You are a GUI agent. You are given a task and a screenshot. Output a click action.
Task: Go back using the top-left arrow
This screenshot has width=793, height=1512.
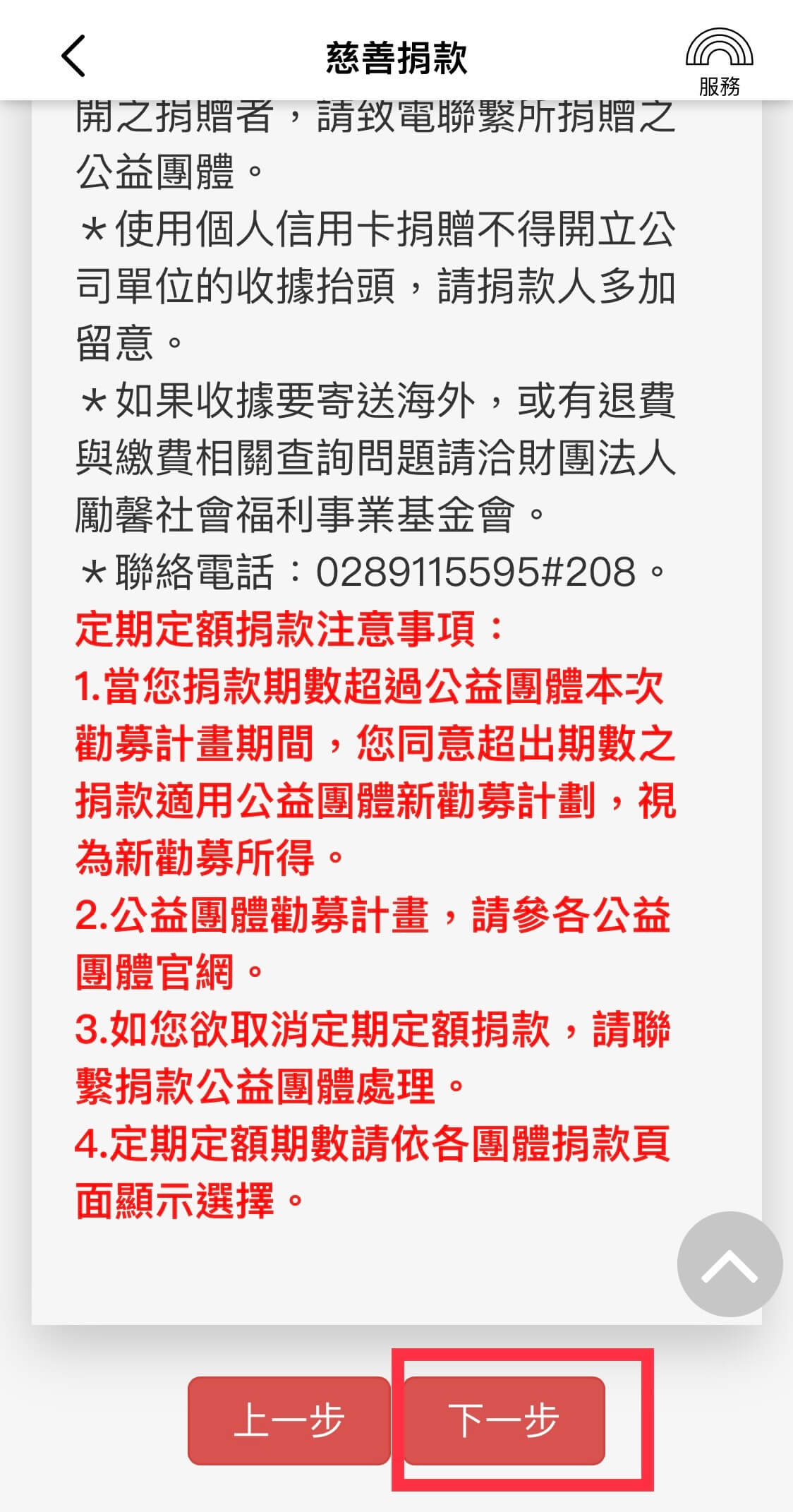pos(73,56)
